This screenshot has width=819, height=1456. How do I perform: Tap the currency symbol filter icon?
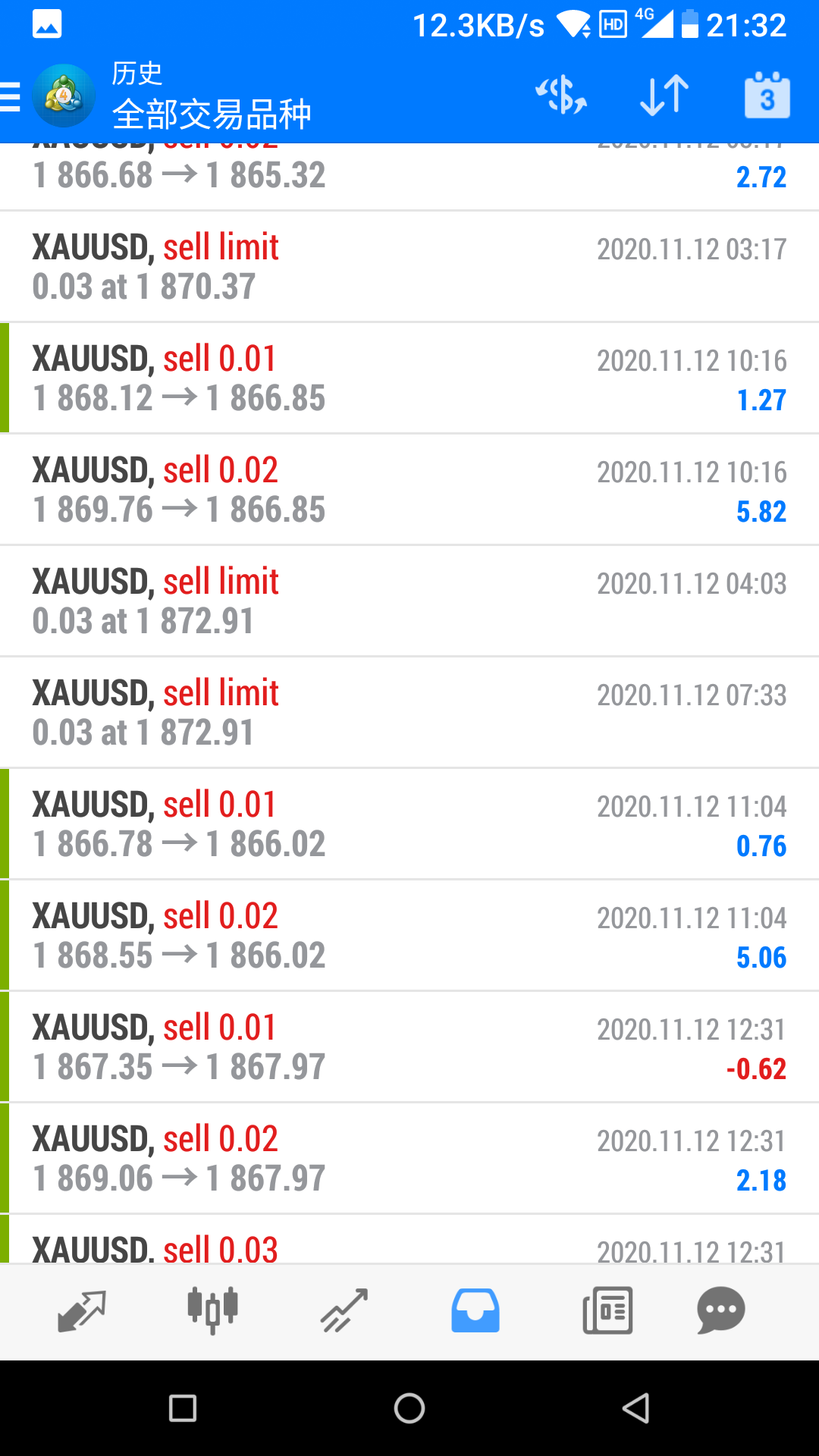point(561,96)
